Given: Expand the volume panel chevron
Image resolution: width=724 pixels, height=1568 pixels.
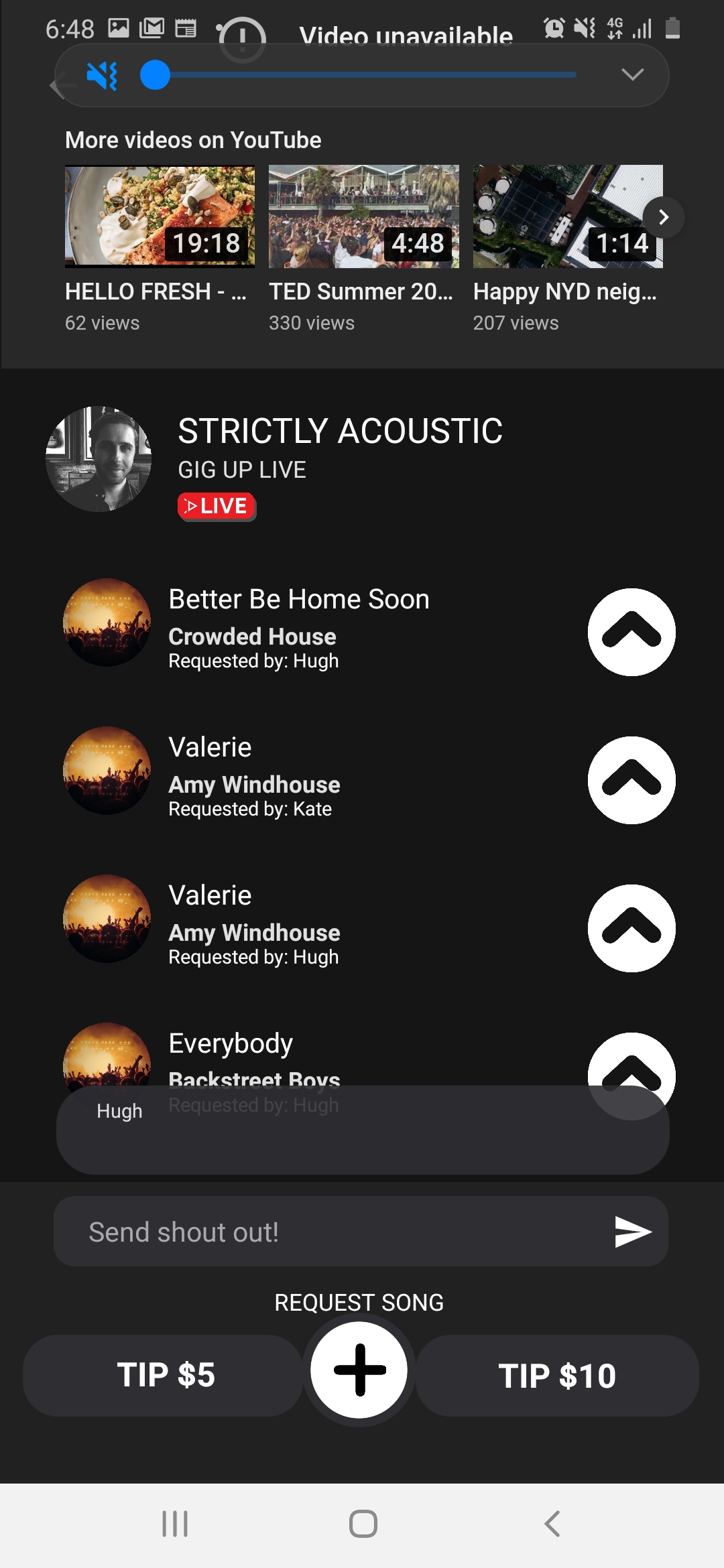Looking at the screenshot, I should pyautogui.click(x=632, y=74).
